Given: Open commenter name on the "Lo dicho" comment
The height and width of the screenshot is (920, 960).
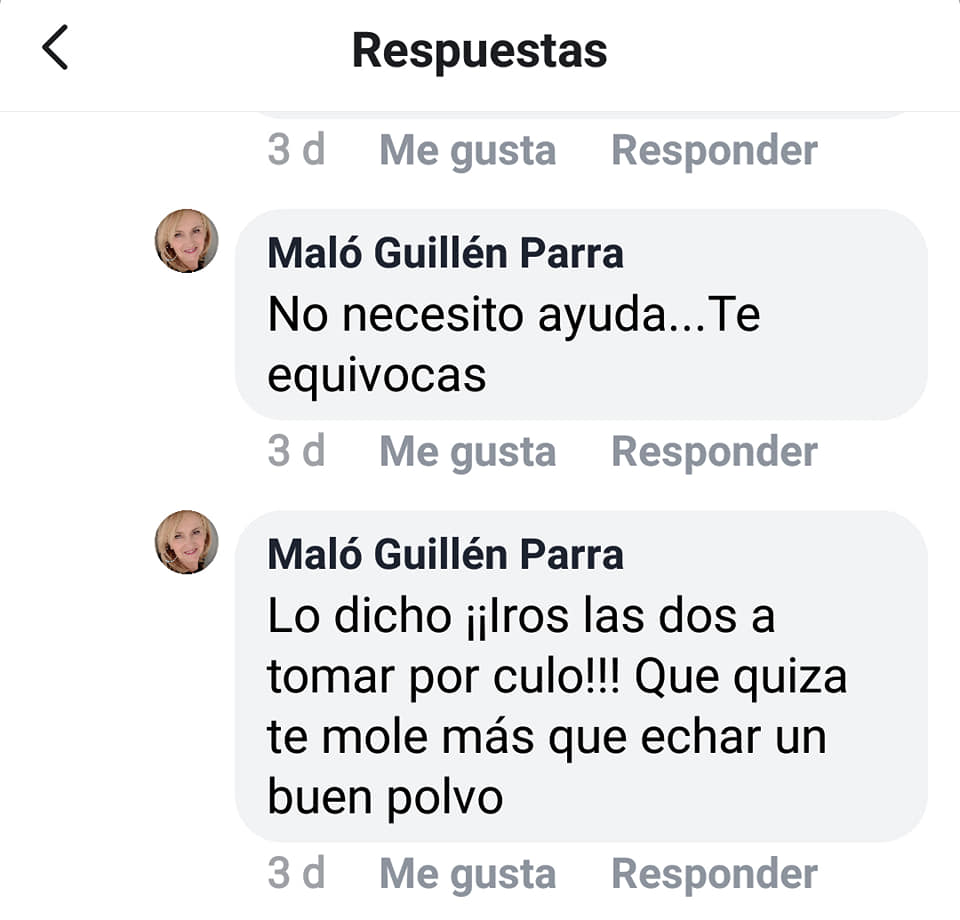Looking at the screenshot, I should click(445, 554).
